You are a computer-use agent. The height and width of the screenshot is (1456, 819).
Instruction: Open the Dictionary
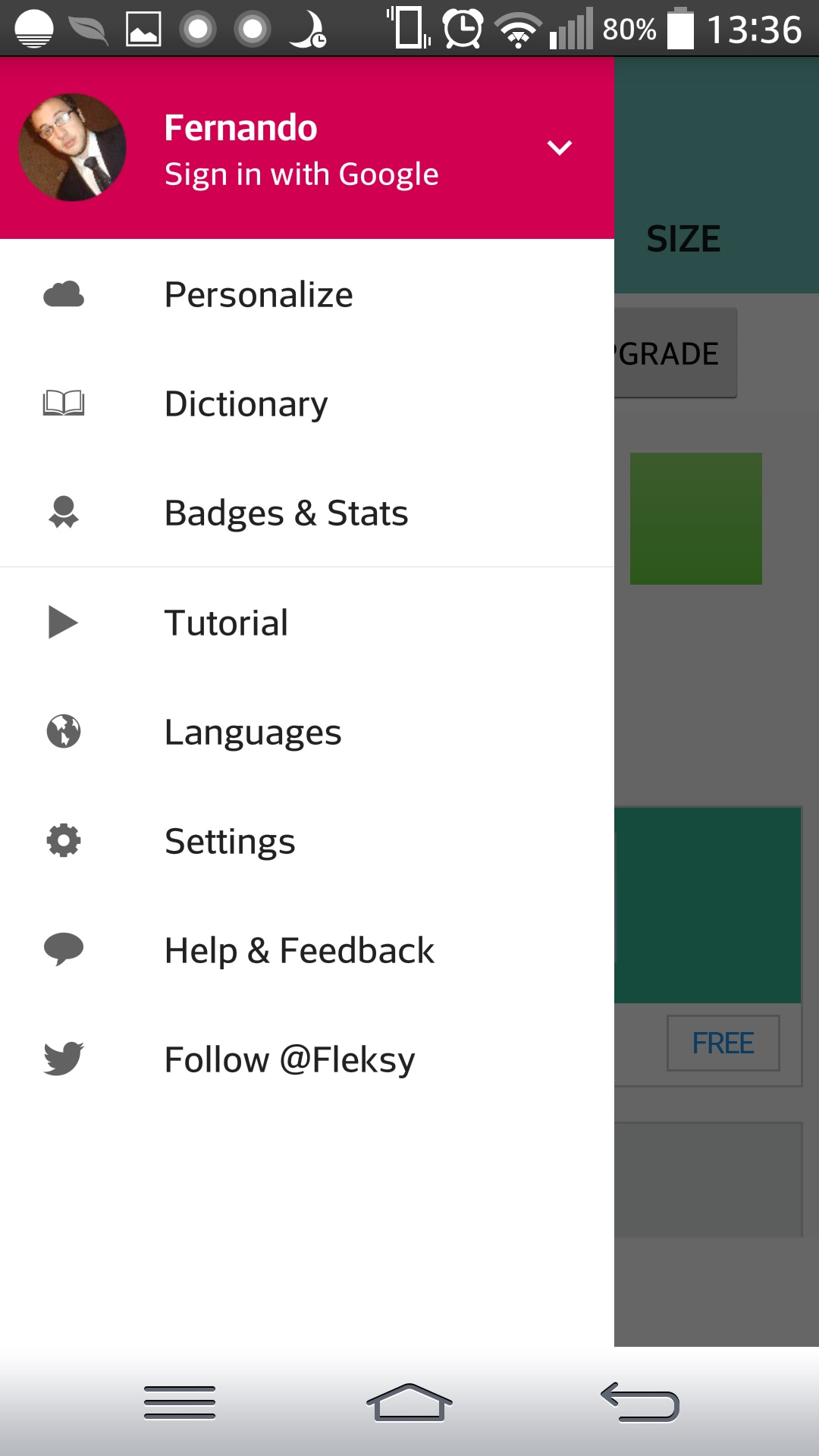(x=307, y=403)
